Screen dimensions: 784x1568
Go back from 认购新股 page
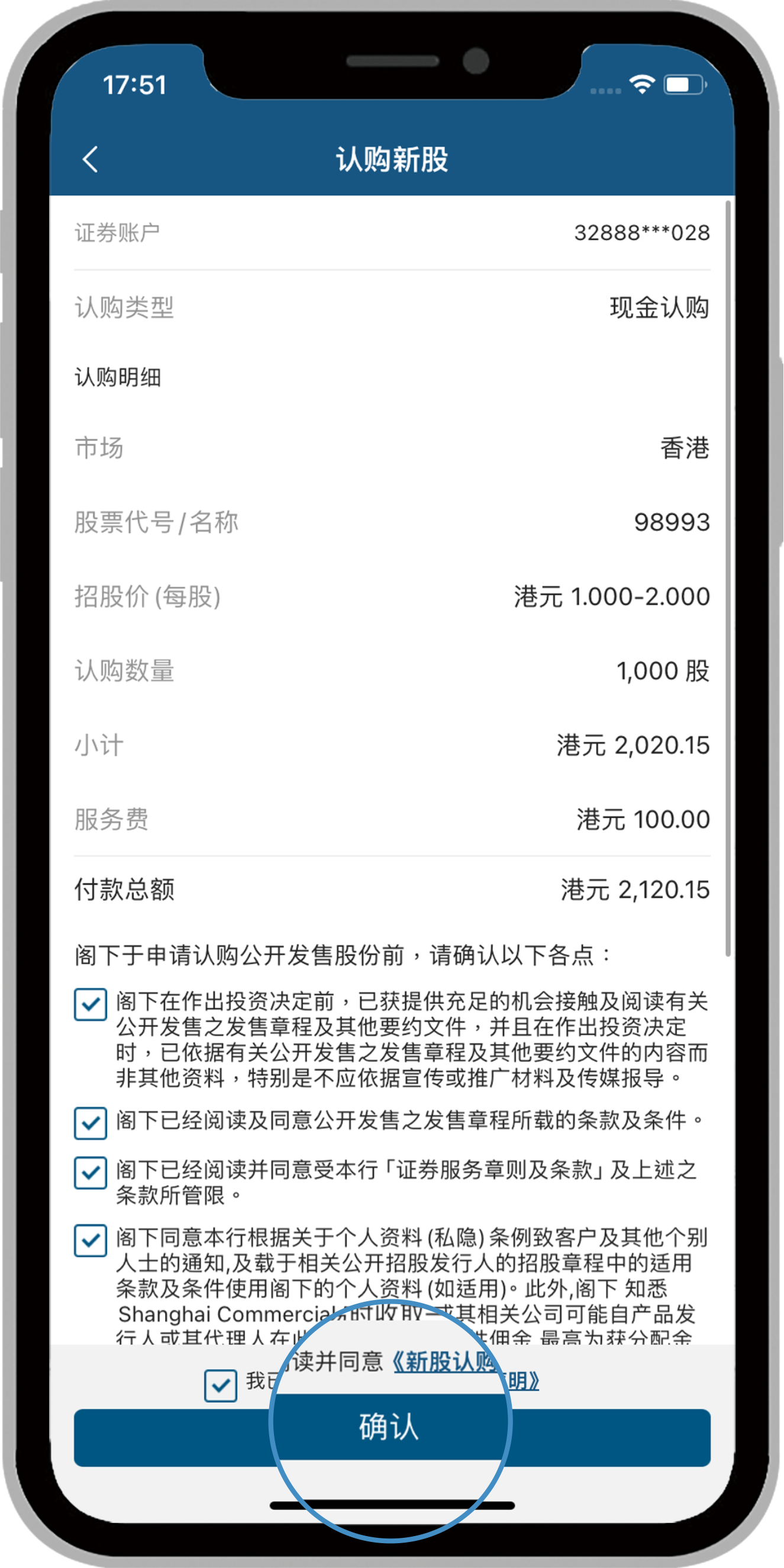[90, 160]
